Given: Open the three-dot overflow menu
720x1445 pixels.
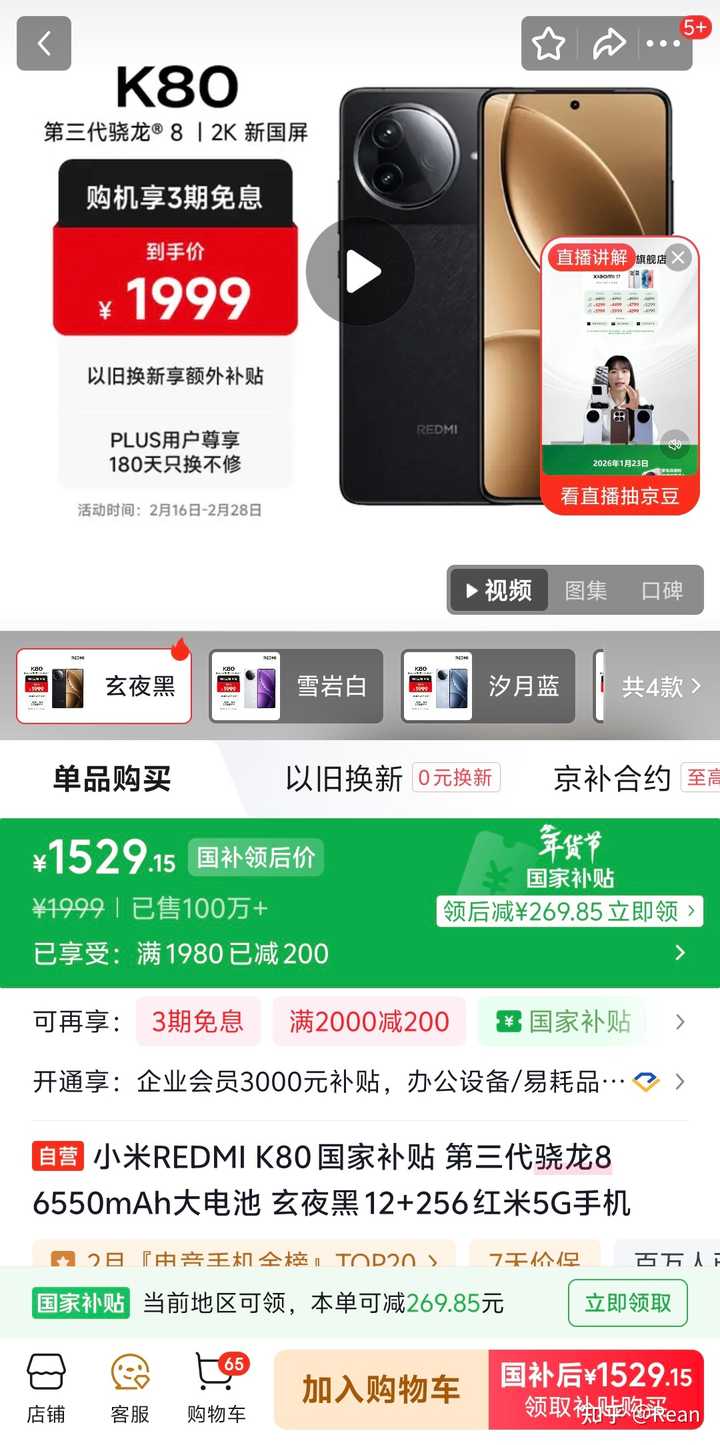Looking at the screenshot, I should [x=663, y=44].
